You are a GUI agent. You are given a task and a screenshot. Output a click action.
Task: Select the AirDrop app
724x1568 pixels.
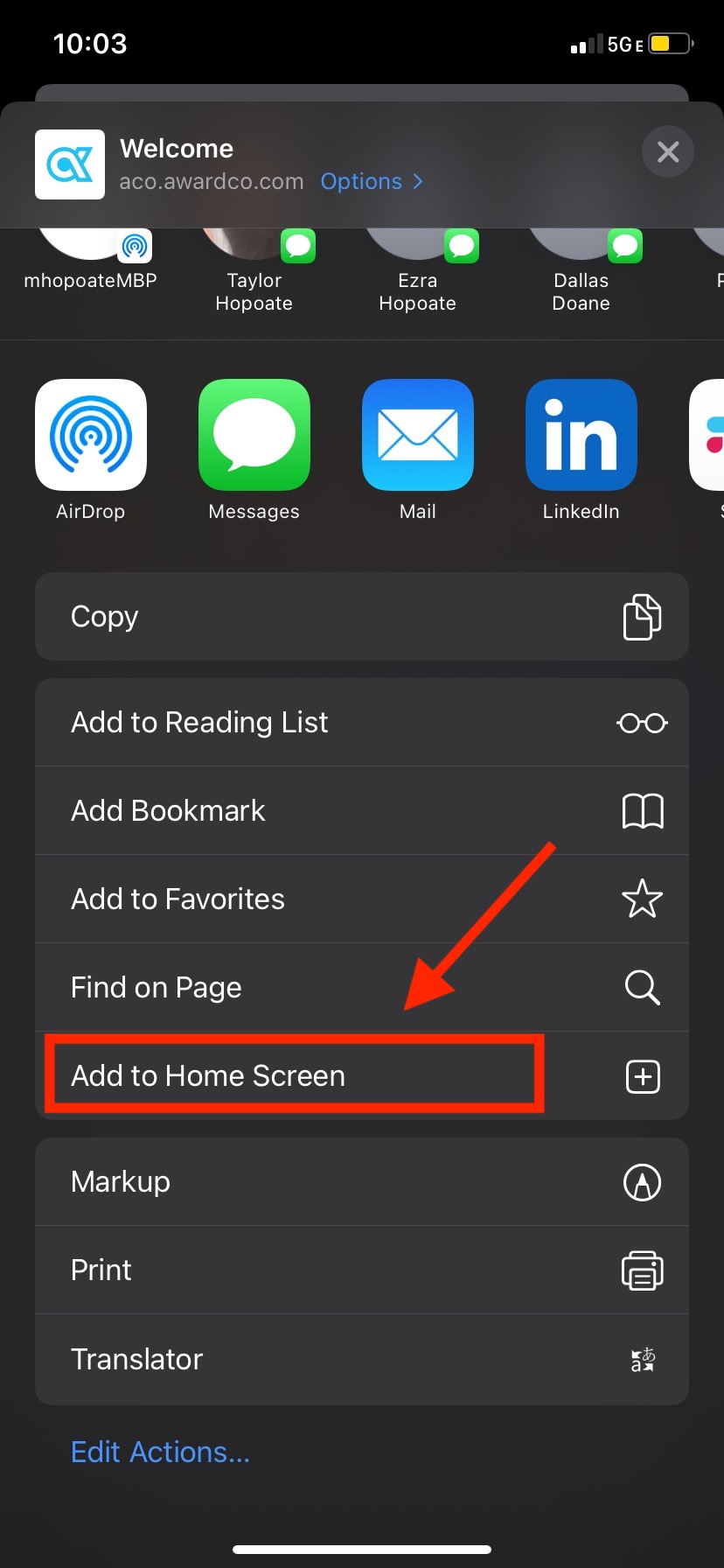pyautogui.click(x=91, y=435)
